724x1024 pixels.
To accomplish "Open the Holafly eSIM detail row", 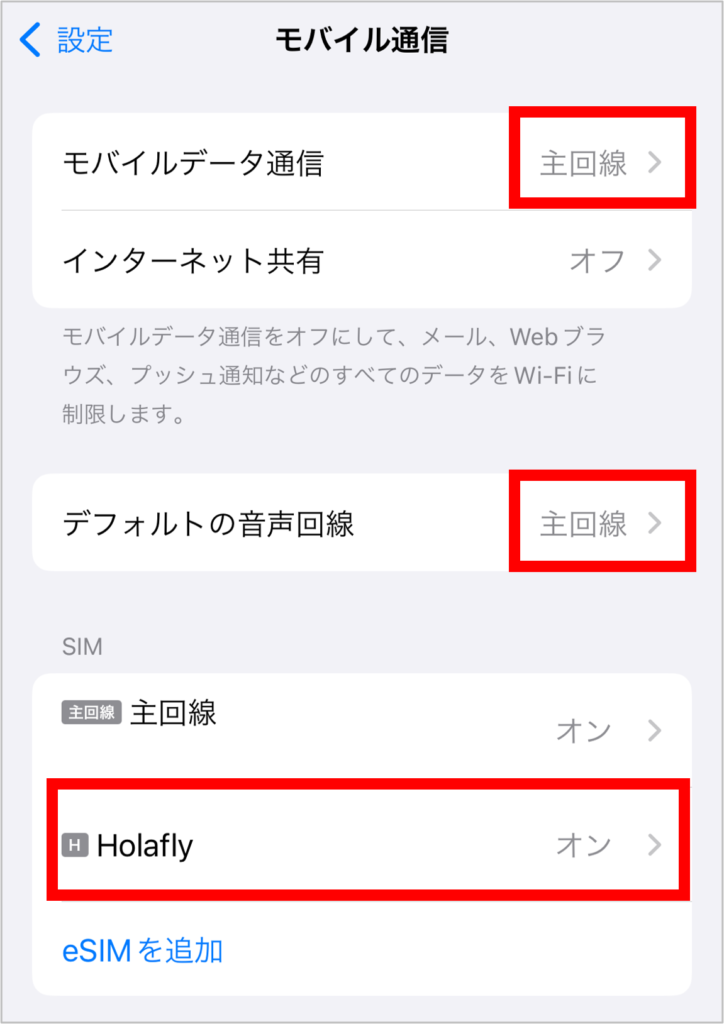I will (x=300, y=845).
